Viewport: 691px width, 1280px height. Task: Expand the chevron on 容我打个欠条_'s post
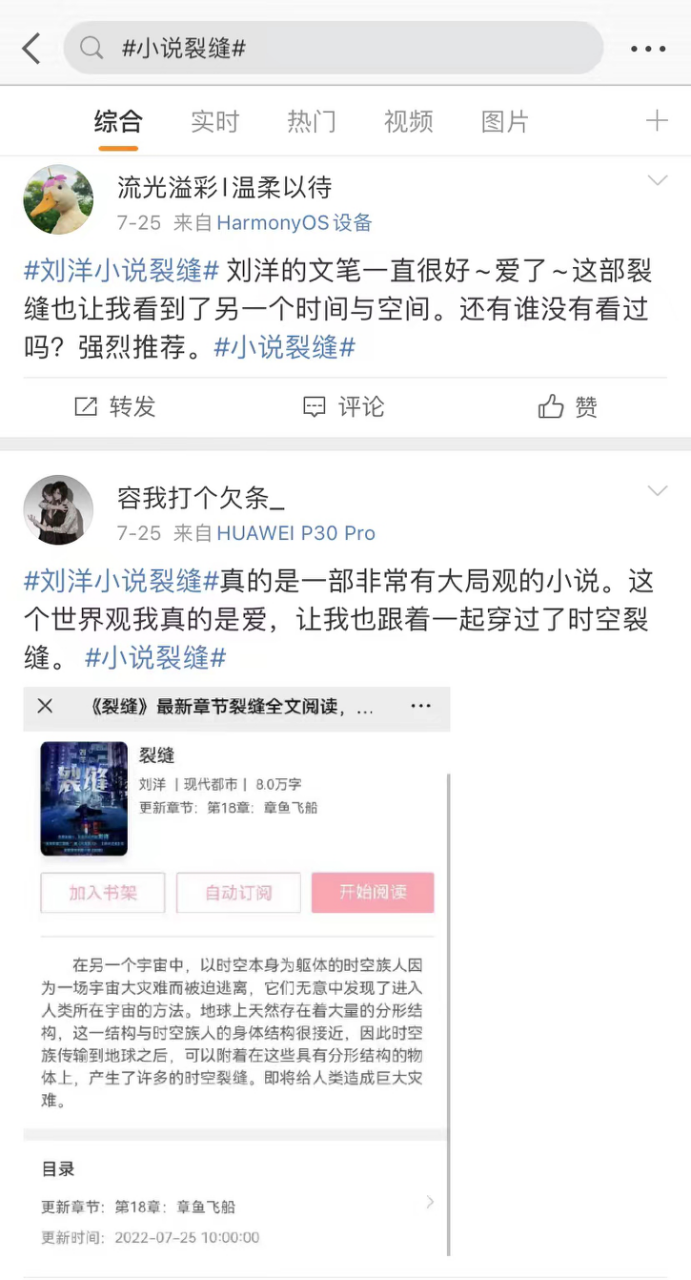pos(657,491)
